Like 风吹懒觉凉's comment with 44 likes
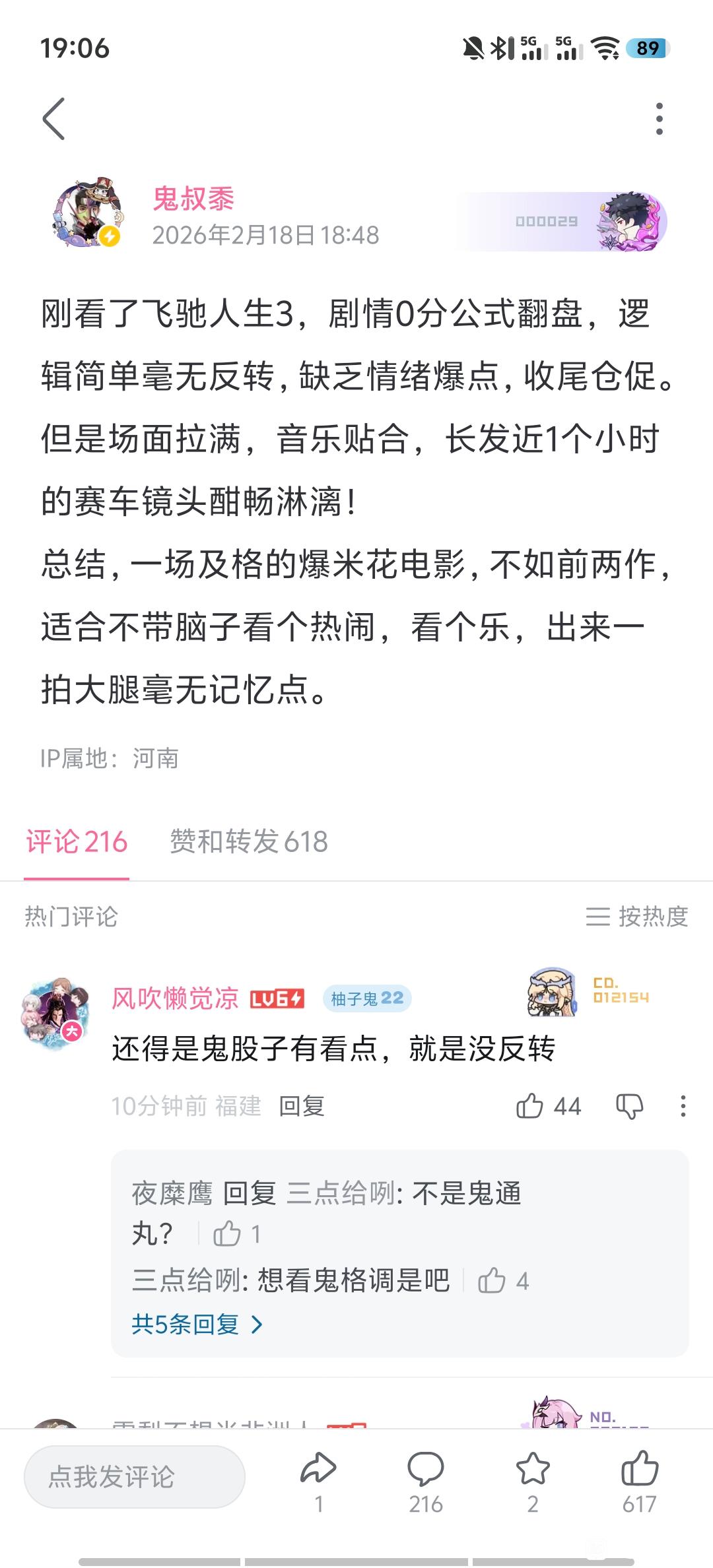 (x=549, y=1106)
